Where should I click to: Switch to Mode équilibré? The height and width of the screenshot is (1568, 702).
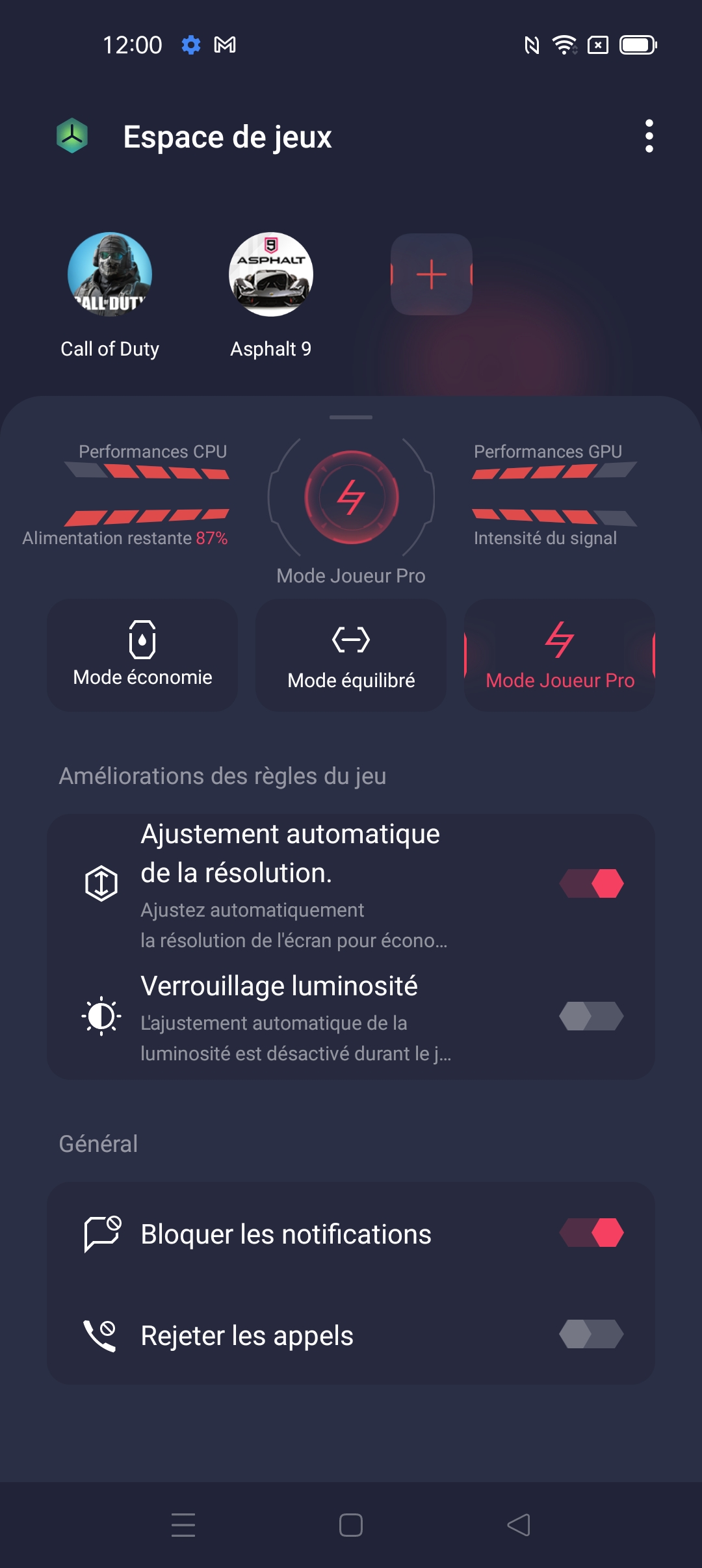pyautogui.click(x=351, y=655)
